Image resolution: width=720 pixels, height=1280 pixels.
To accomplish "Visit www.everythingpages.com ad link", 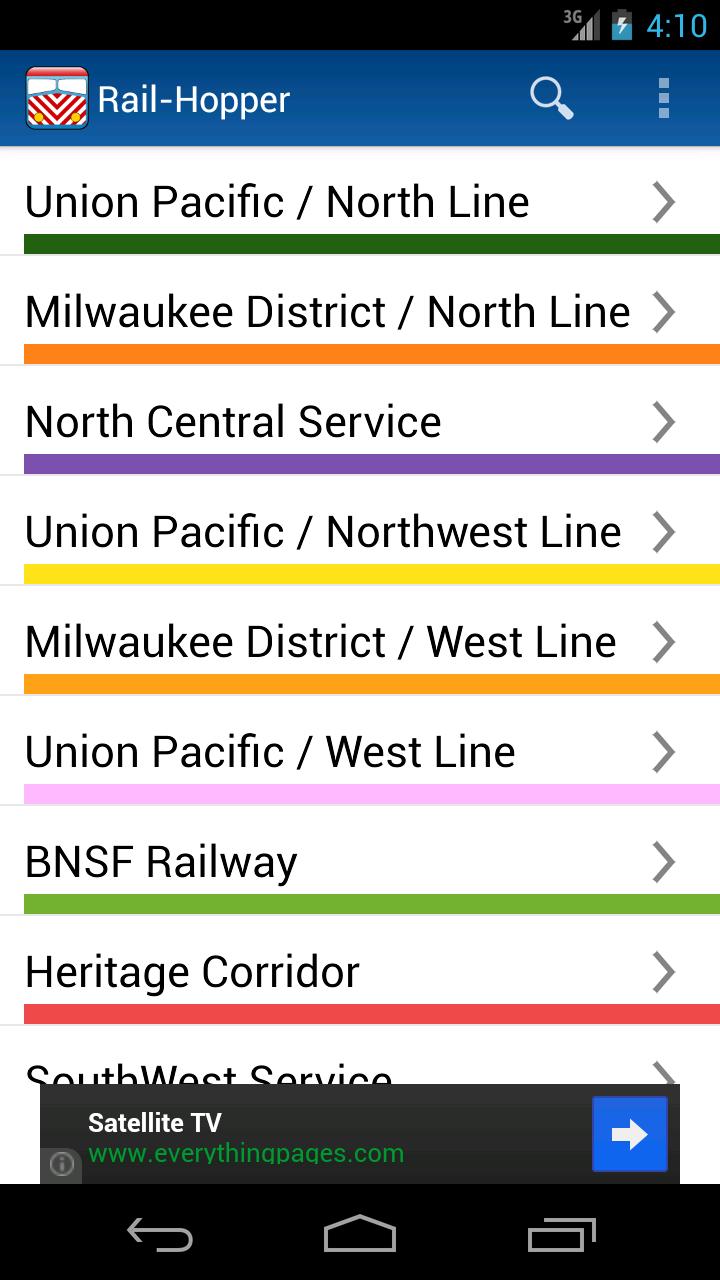I will tap(245, 1154).
